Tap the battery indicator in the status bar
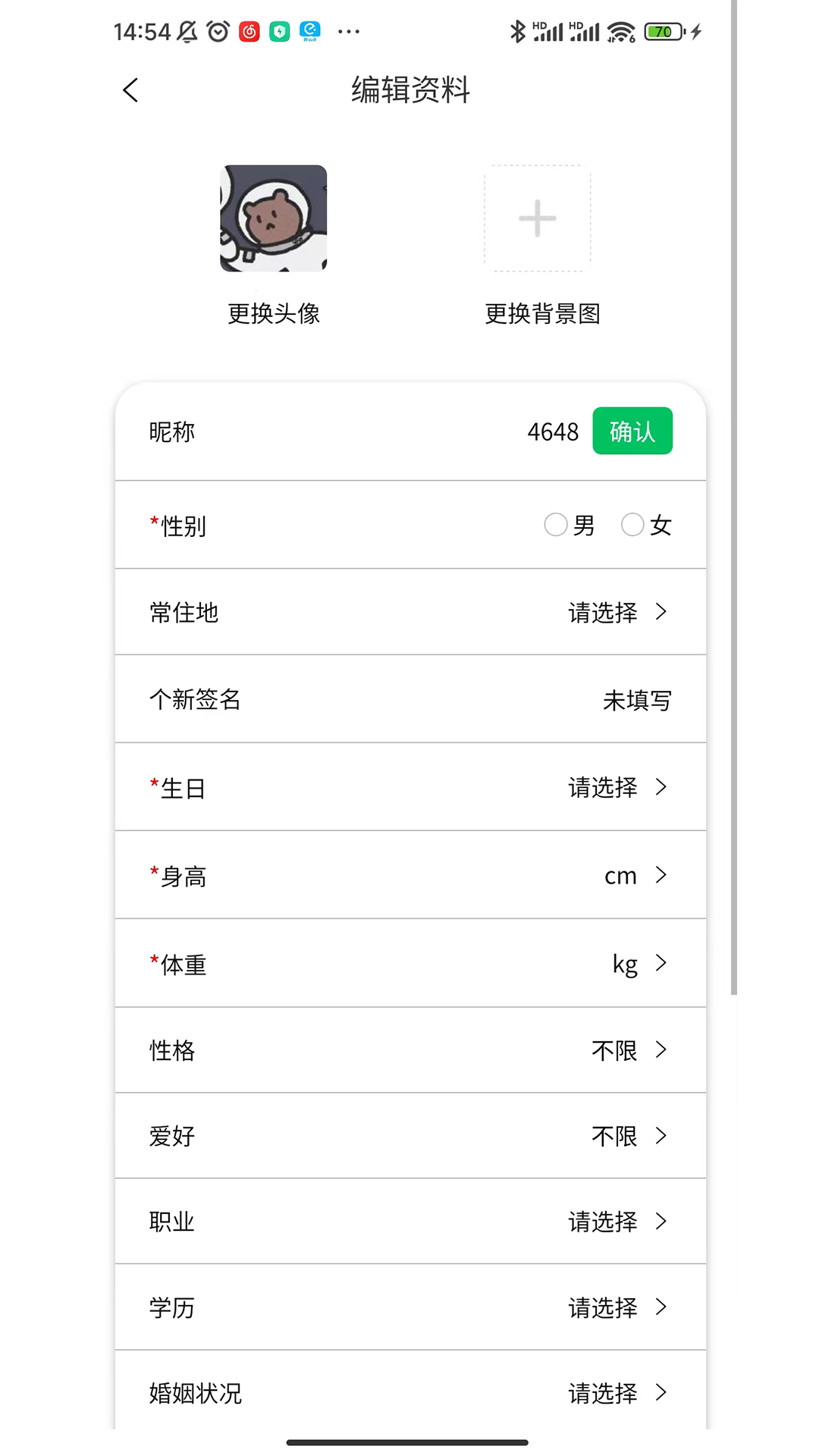This screenshot has height=1456, width=819. tap(663, 30)
